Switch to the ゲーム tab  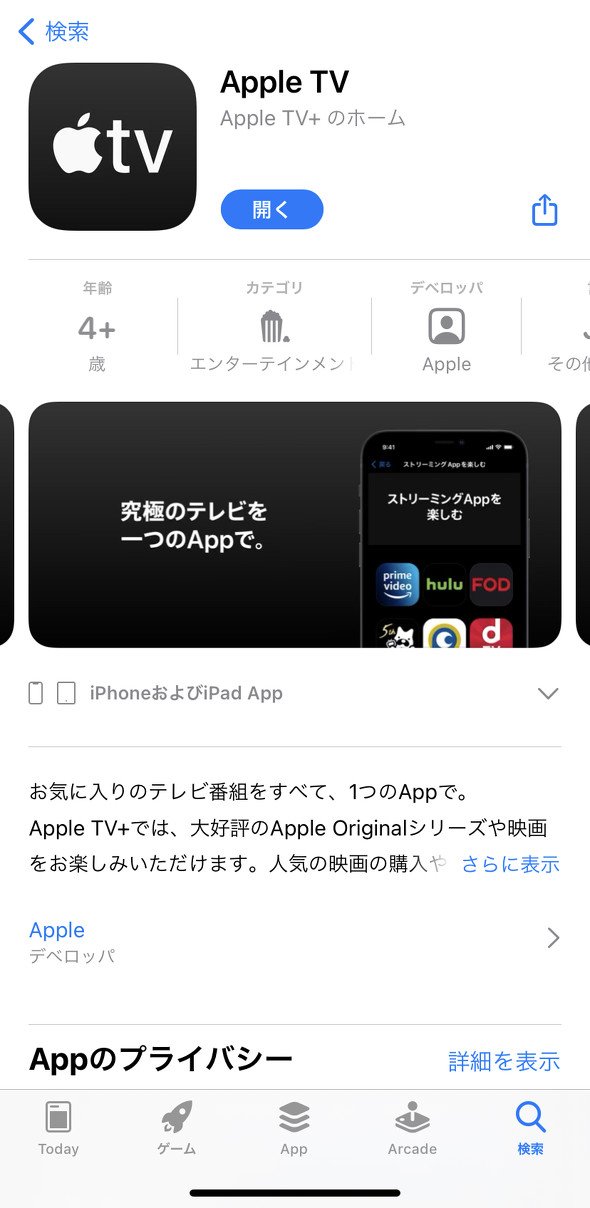coord(176,1128)
